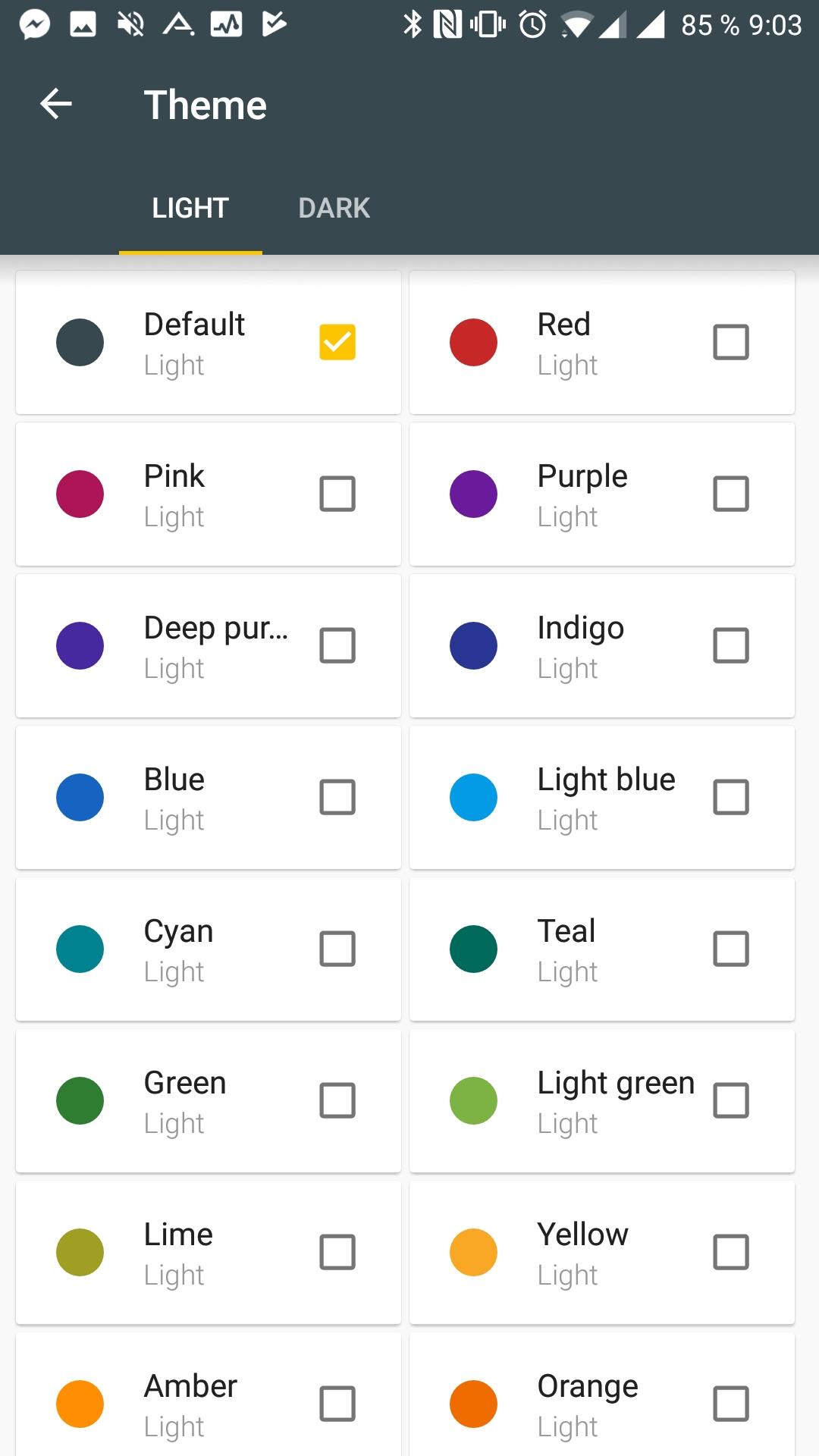Enable the Purple theme checkbox
819x1456 pixels.
point(731,494)
